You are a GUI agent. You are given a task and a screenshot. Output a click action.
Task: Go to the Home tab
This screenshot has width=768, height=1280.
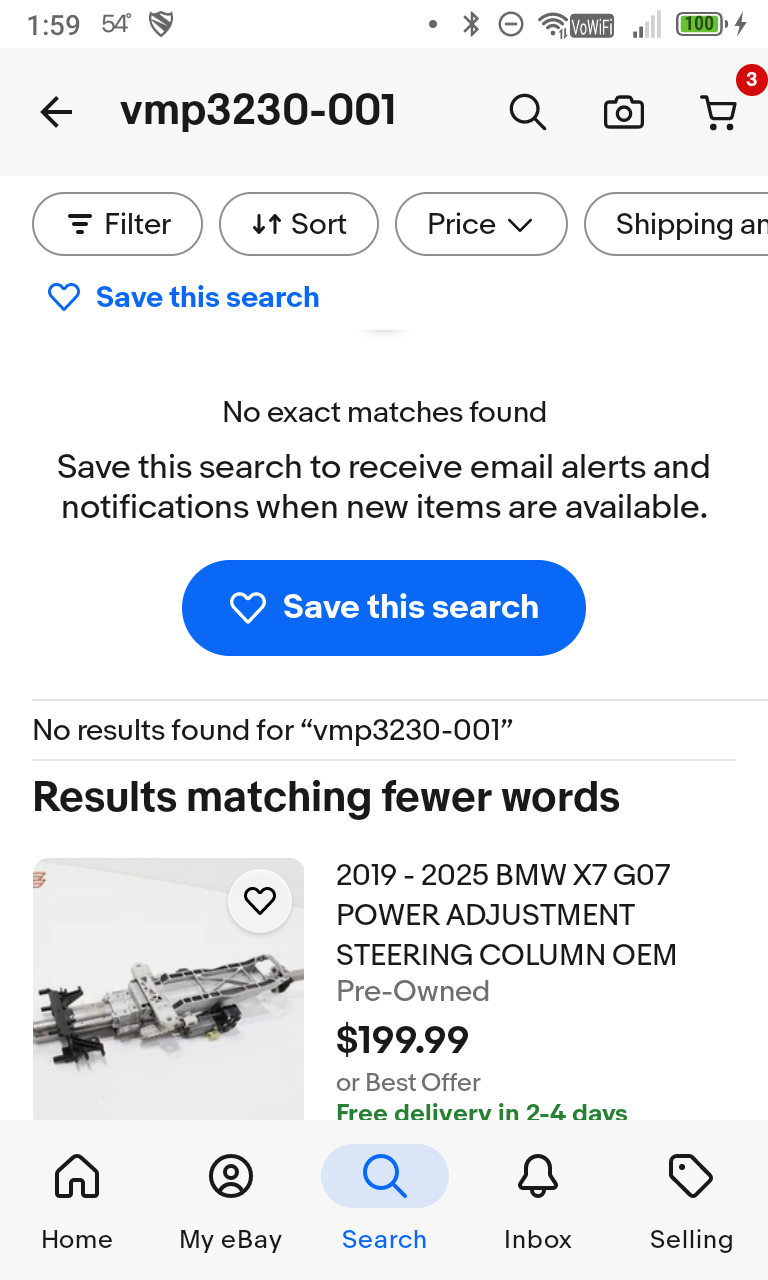click(x=77, y=1199)
